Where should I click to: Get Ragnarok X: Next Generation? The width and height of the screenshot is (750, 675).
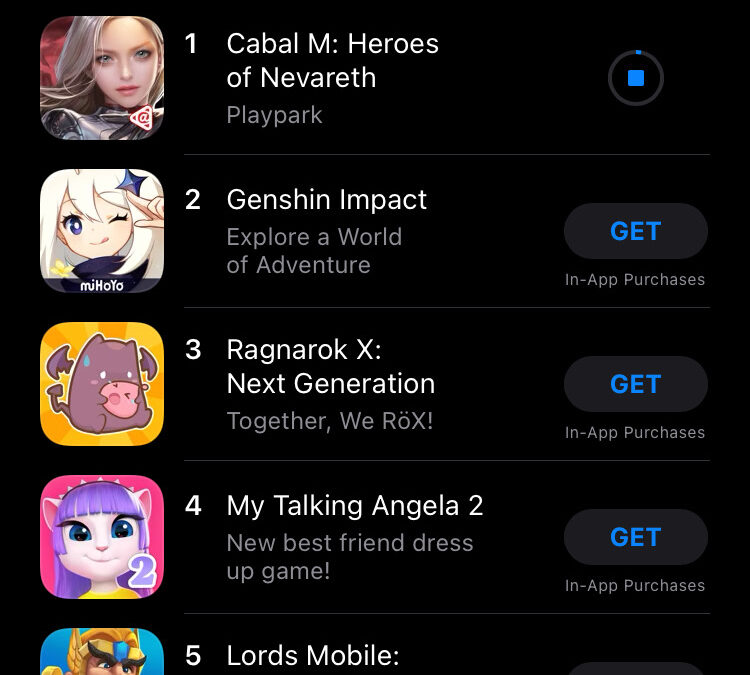pyautogui.click(x=636, y=385)
